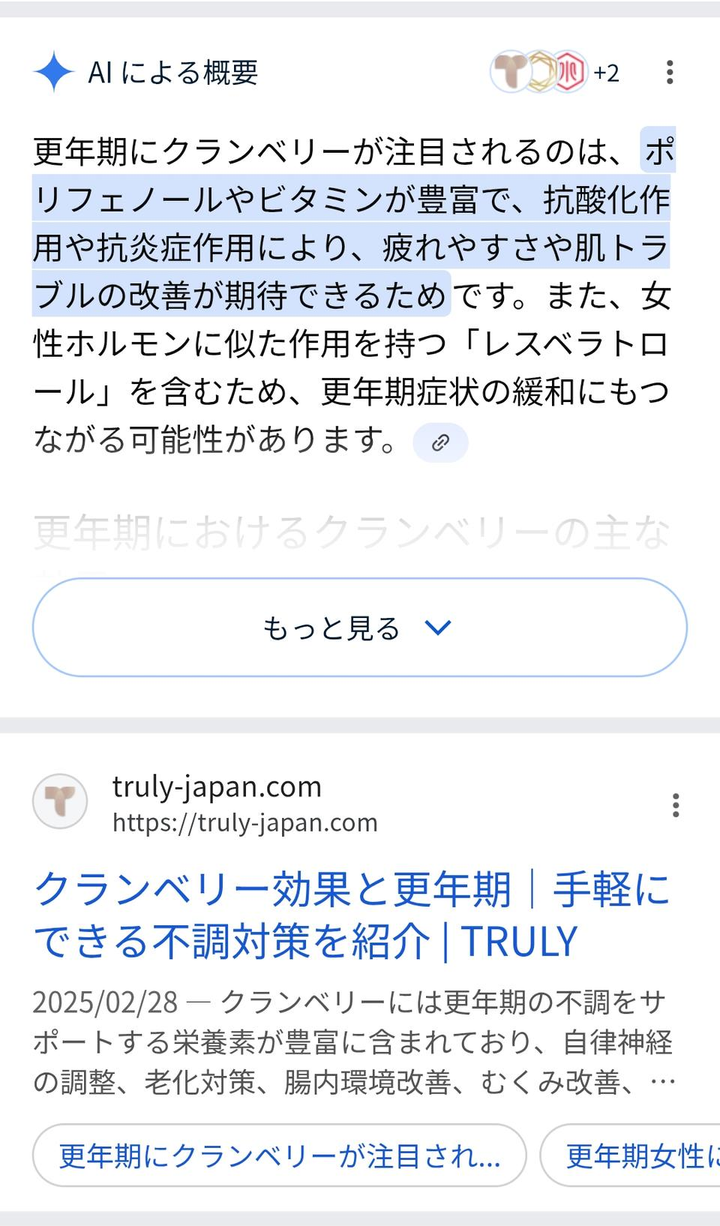The image size is (720, 1226).
Task: Open the TRULY cranberry menopause article
Action: [x=352, y=914]
